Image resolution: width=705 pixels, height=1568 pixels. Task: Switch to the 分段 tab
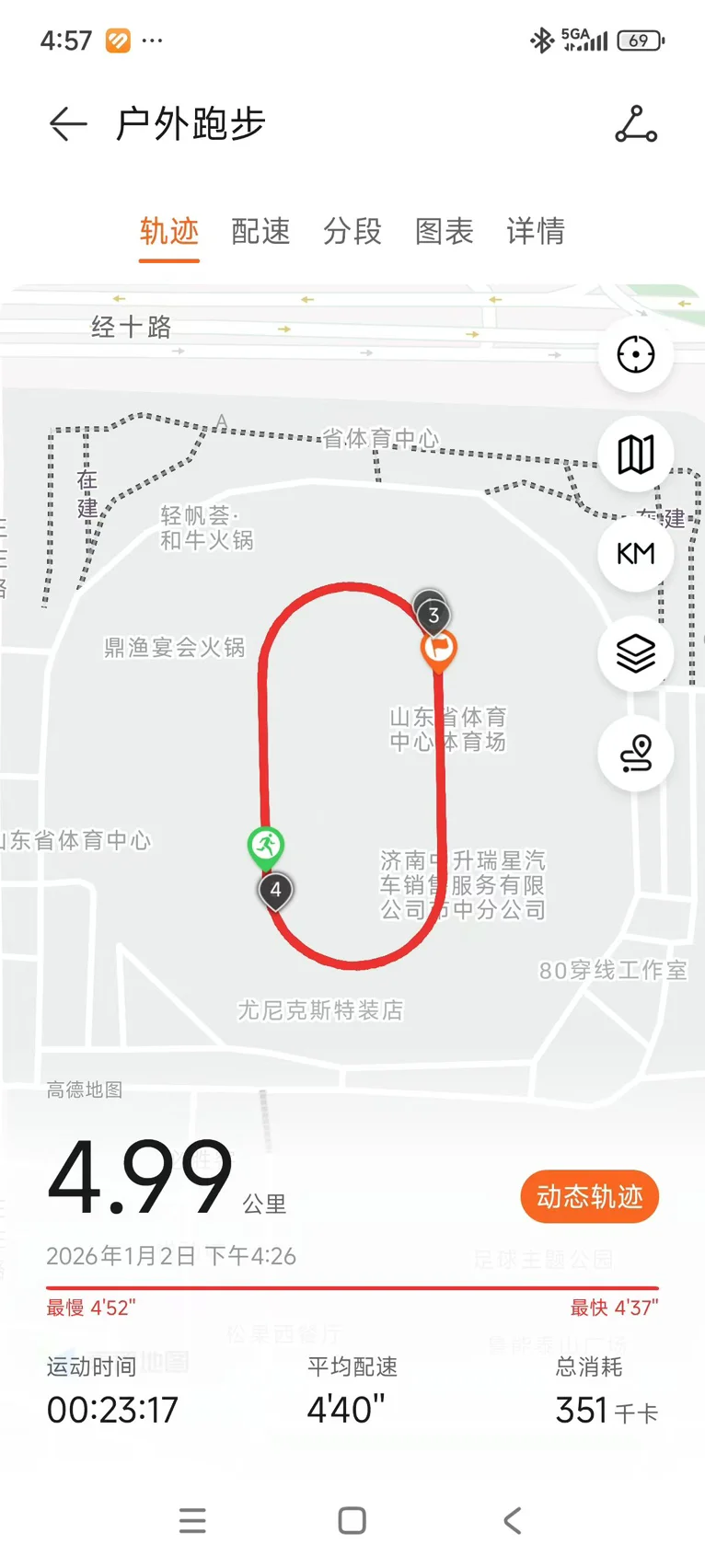(x=352, y=231)
